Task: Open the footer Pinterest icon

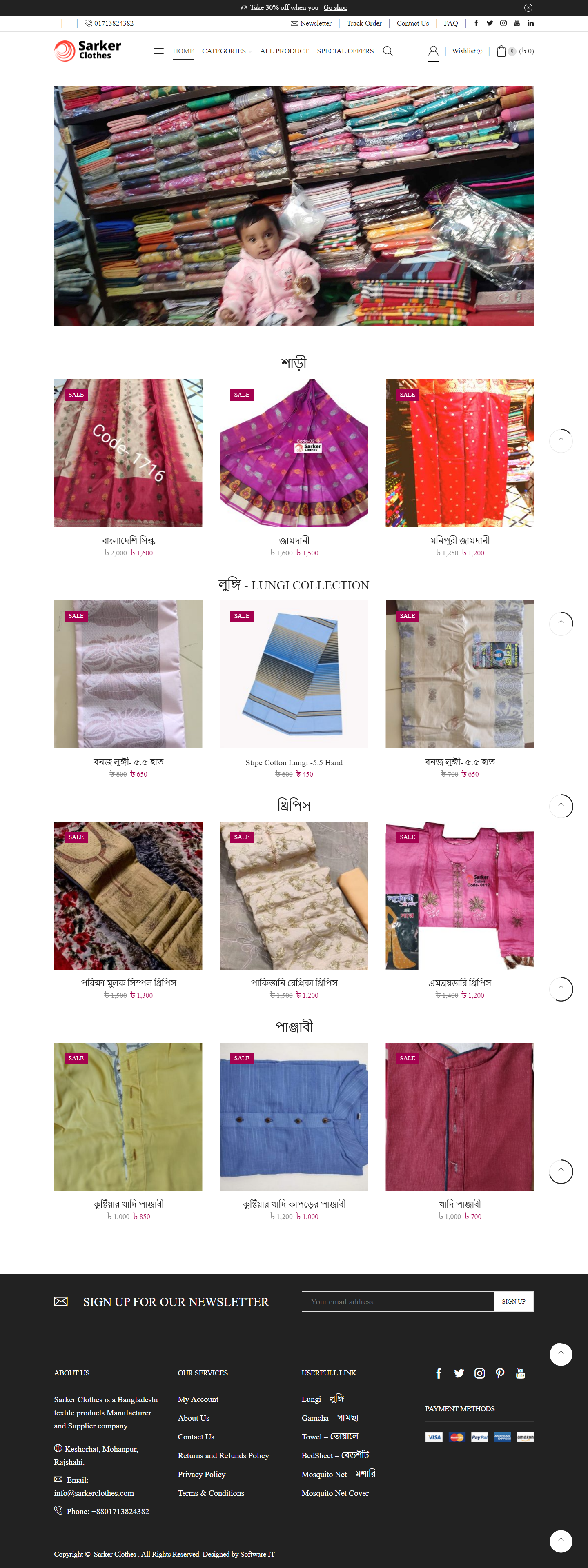Action: pyautogui.click(x=500, y=1373)
